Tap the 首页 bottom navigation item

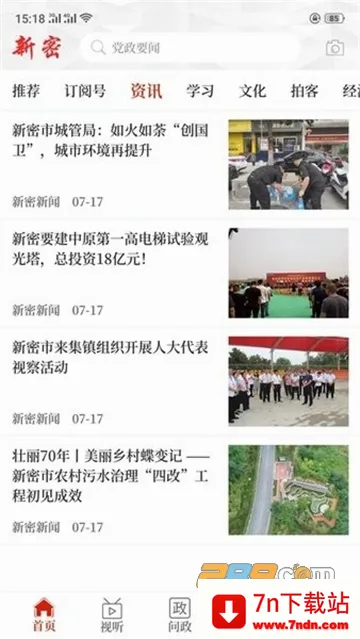point(44,615)
